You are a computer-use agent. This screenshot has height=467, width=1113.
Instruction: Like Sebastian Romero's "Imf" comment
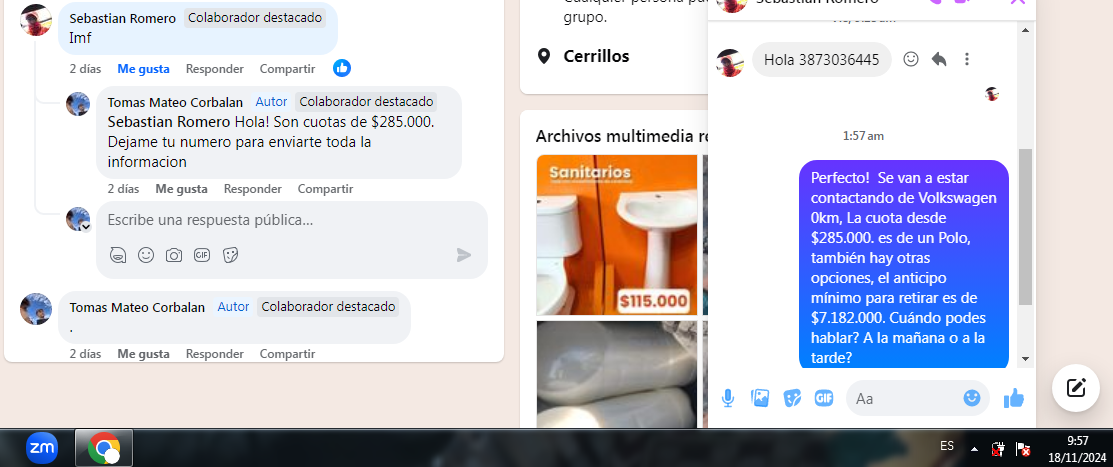(143, 69)
